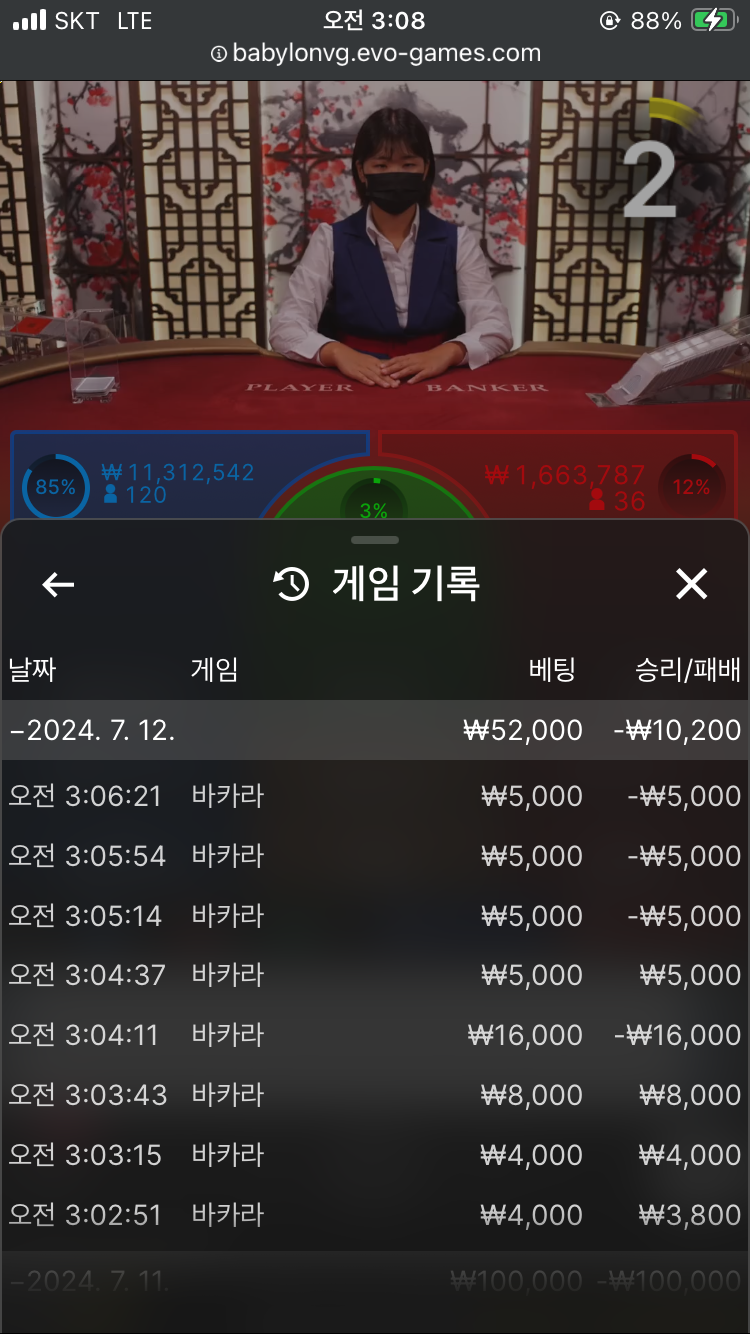Open the 오전 3:02:51 바카라 record
The width and height of the screenshot is (750, 1334).
(374, 1215)
